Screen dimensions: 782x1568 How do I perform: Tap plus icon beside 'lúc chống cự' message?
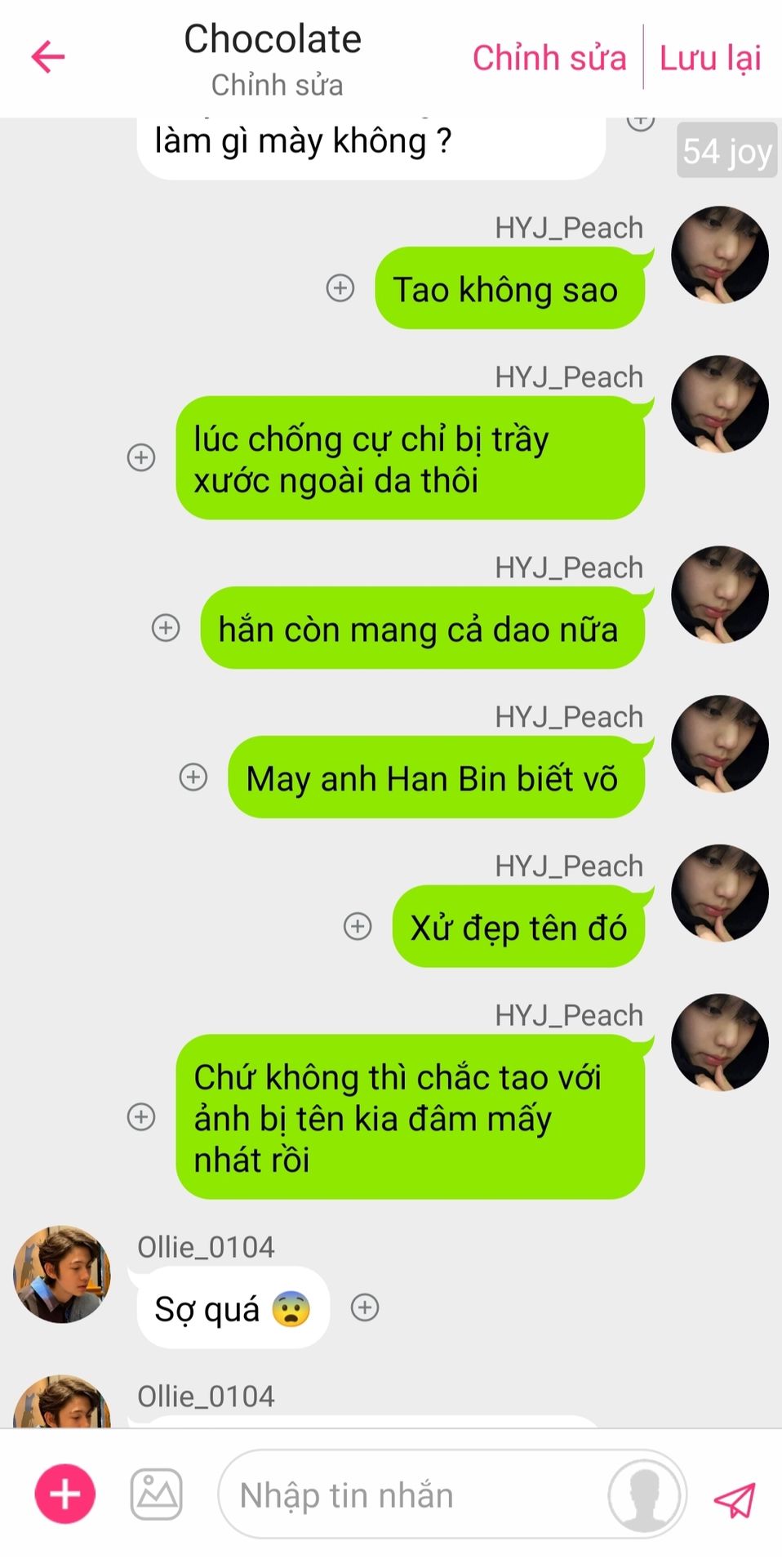coord(141,457)
